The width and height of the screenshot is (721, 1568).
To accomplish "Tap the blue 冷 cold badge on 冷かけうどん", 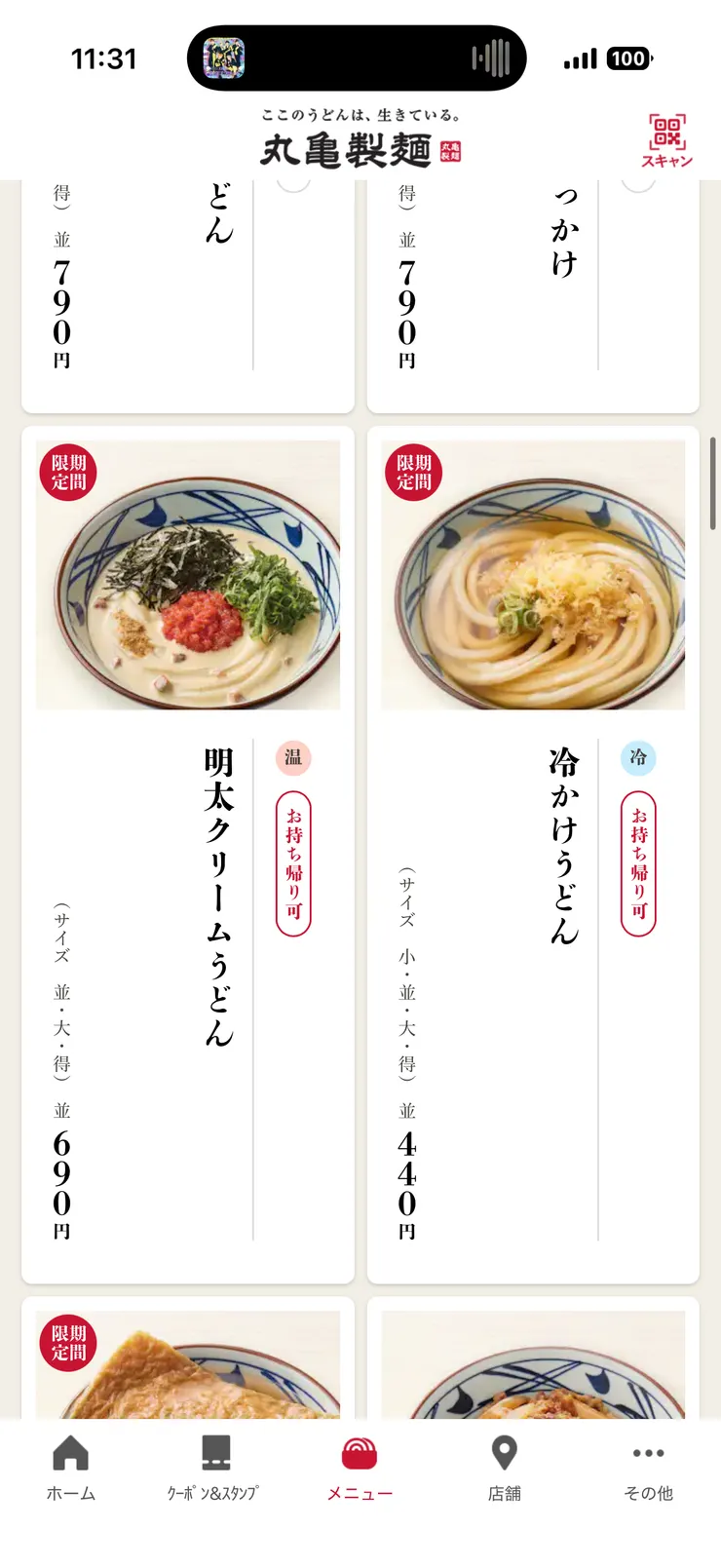I will coord(636,755).
